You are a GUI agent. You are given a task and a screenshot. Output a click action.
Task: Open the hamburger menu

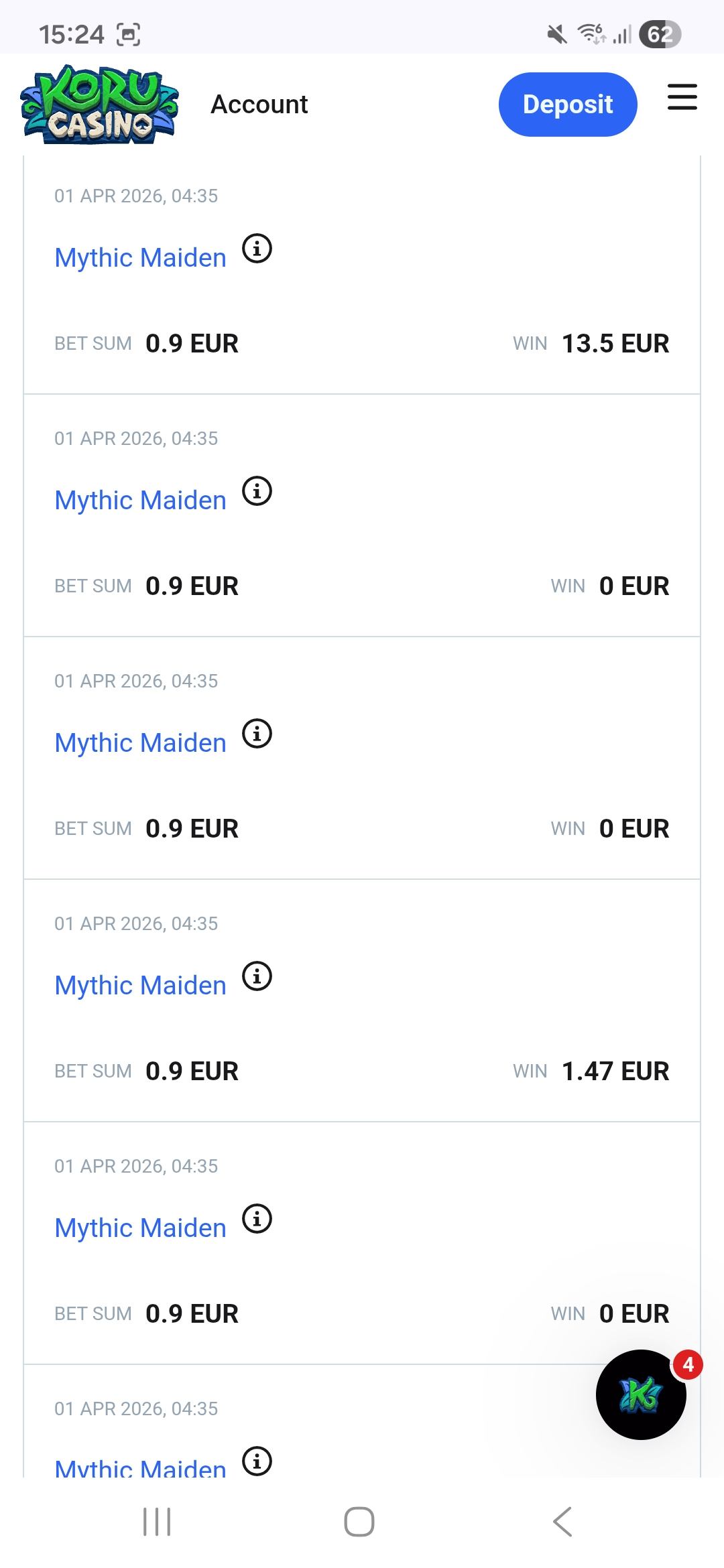[x=682, y=97]
